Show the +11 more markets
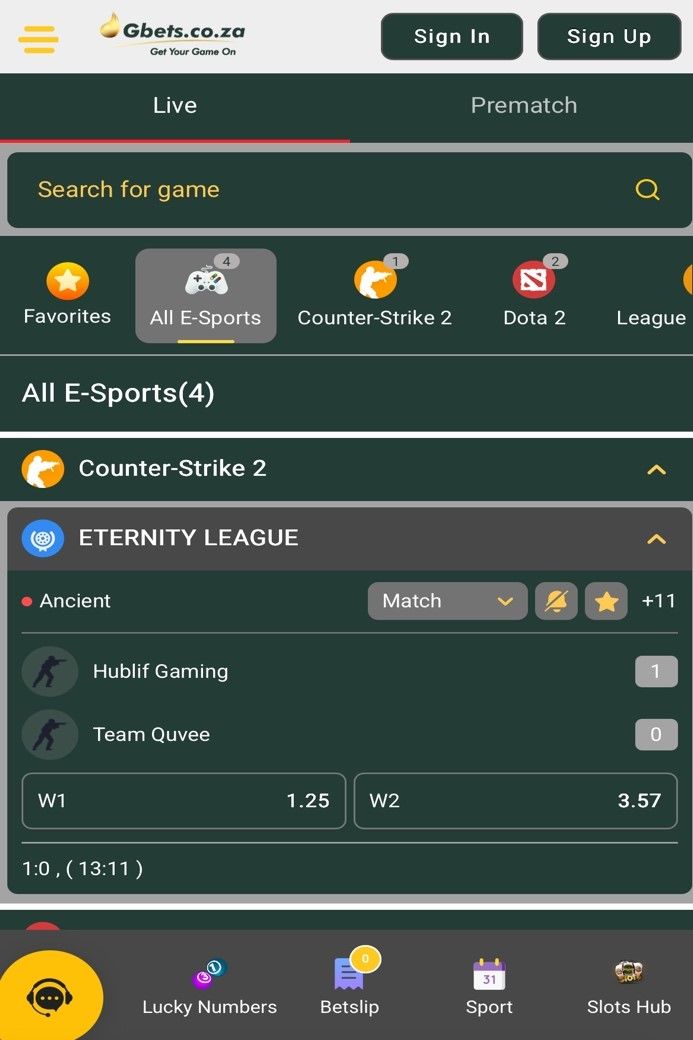The width and height of the screenshot is (693, 1040). tap(658, 601)
